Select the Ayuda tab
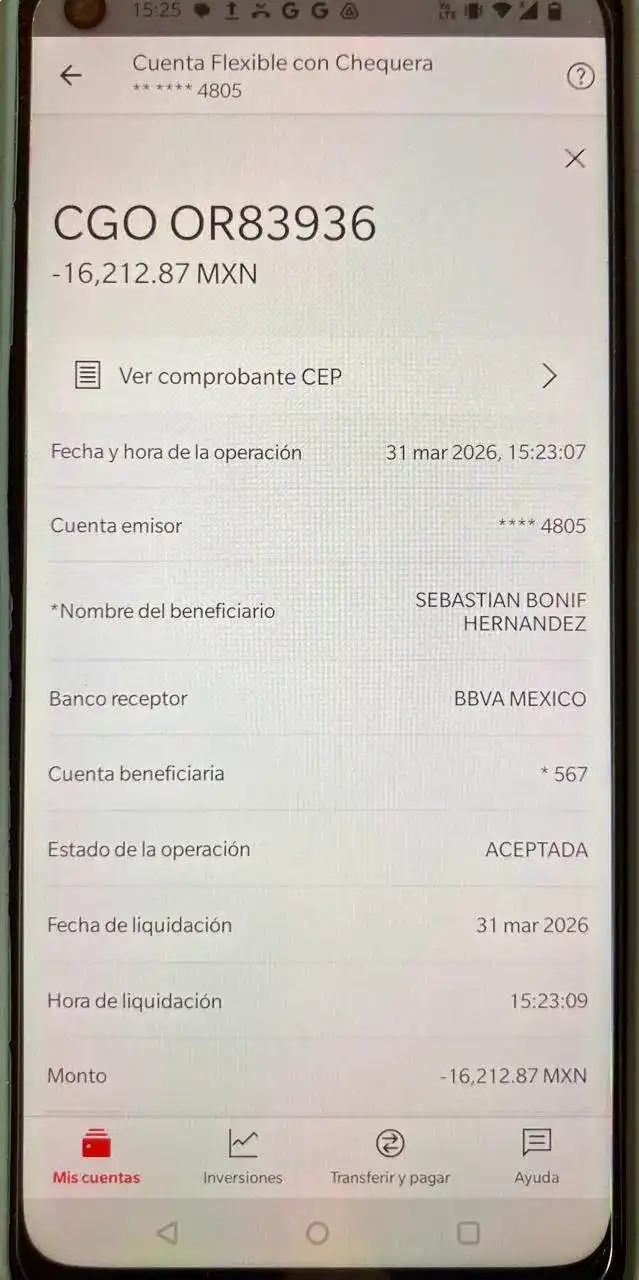The width and height of the screenshot is (639, 1280). click(x=537, y=1156)
